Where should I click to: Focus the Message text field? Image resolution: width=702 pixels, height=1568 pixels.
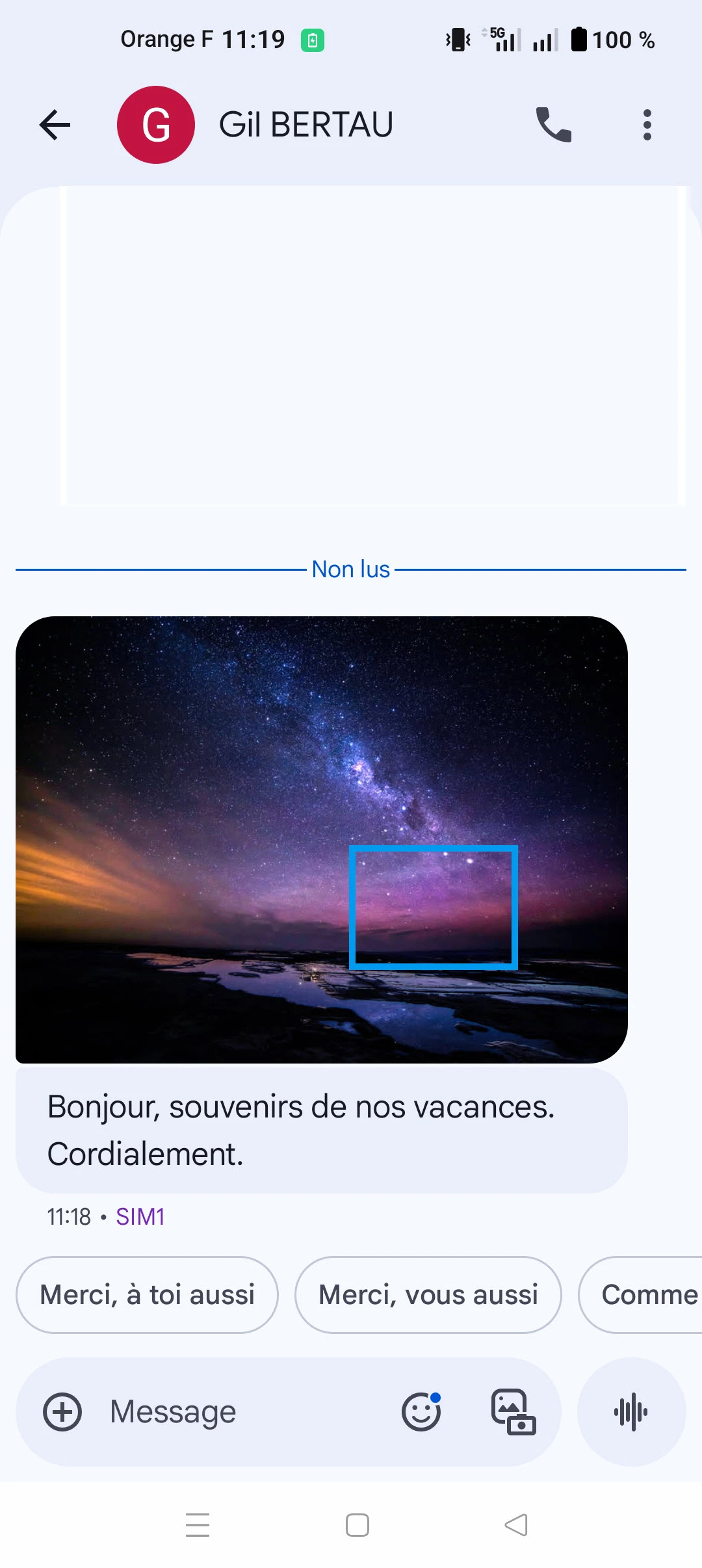click(x=247, y=1411)
